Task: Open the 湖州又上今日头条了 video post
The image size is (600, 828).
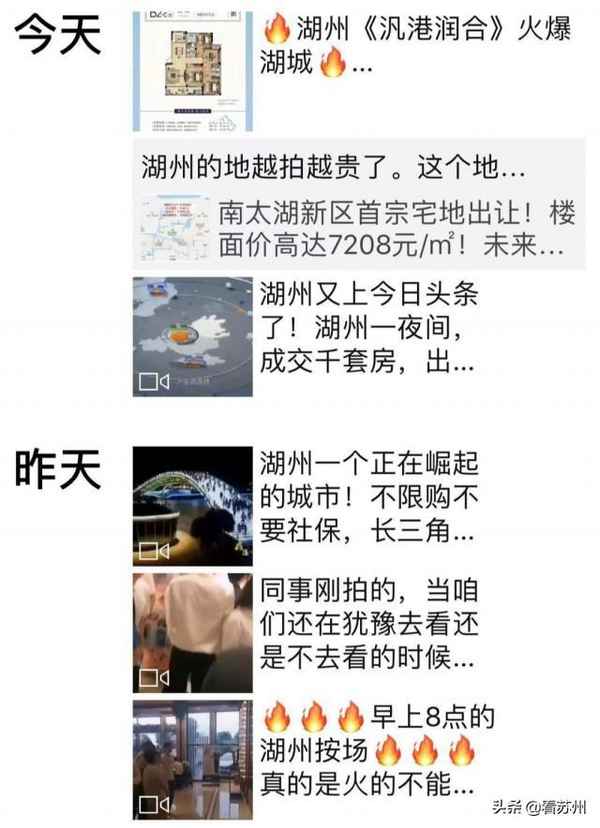Action: click(366, 330)
